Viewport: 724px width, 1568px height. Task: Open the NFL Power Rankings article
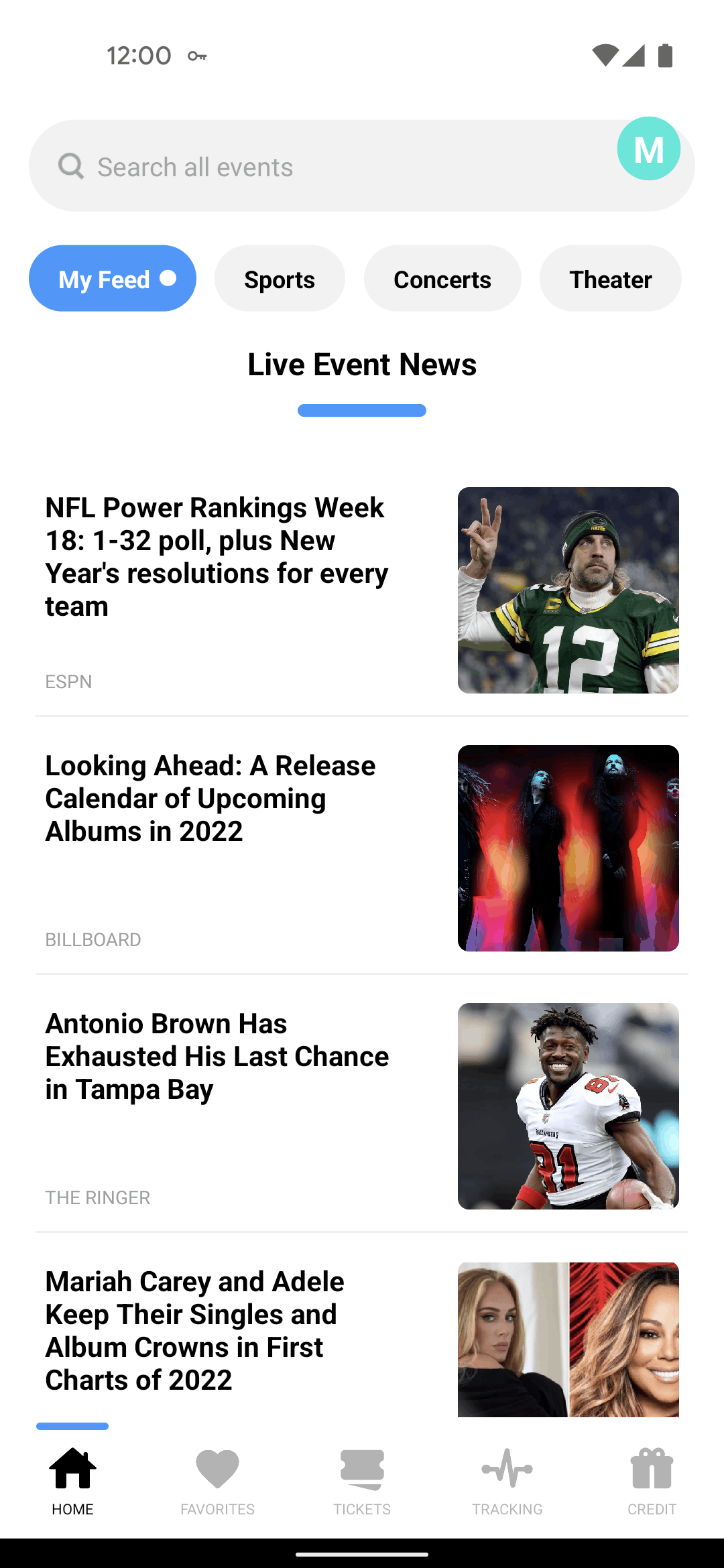(362, 590)
